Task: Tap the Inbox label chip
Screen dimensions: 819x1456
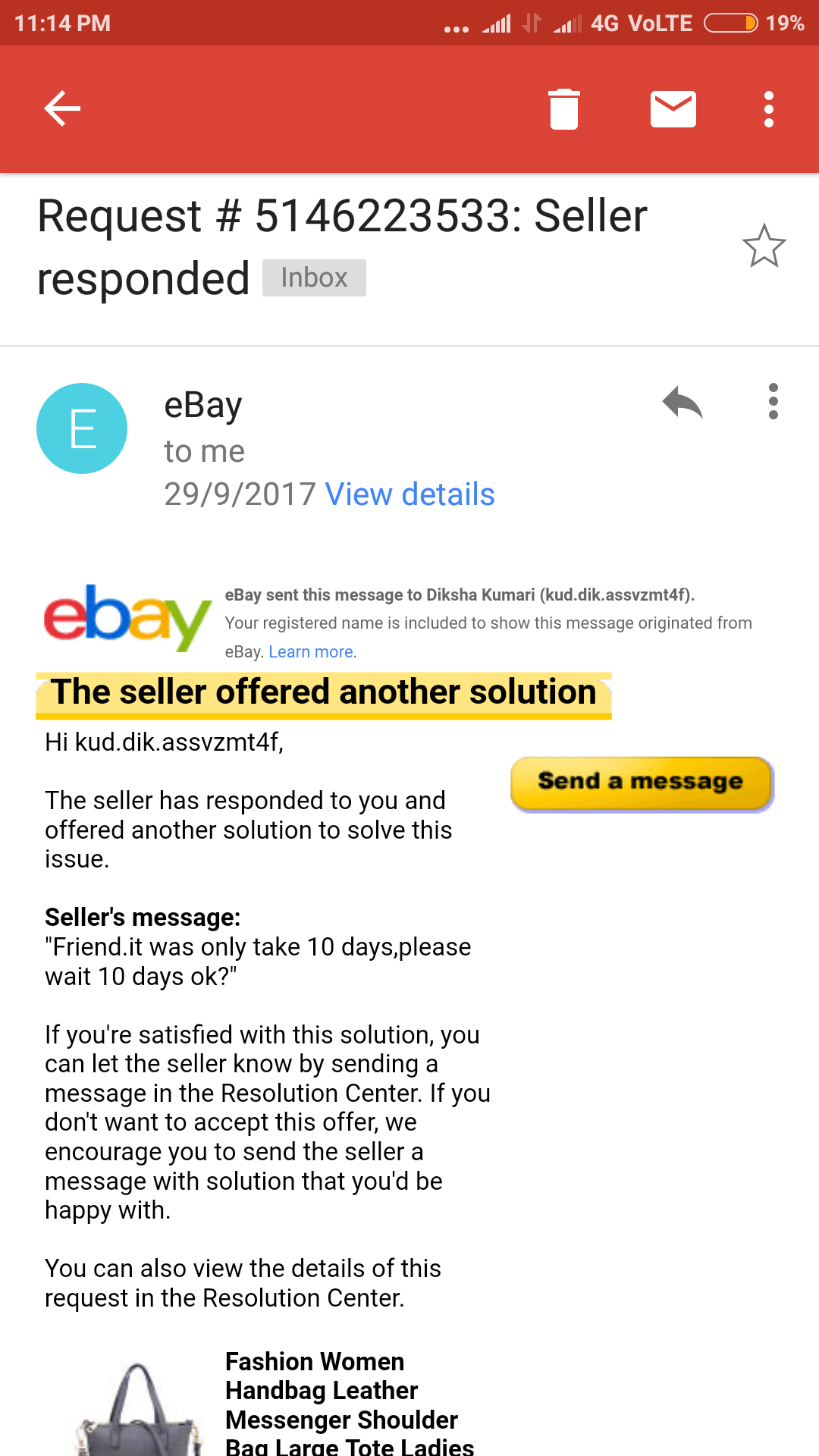Action: [x=314, y=278]
